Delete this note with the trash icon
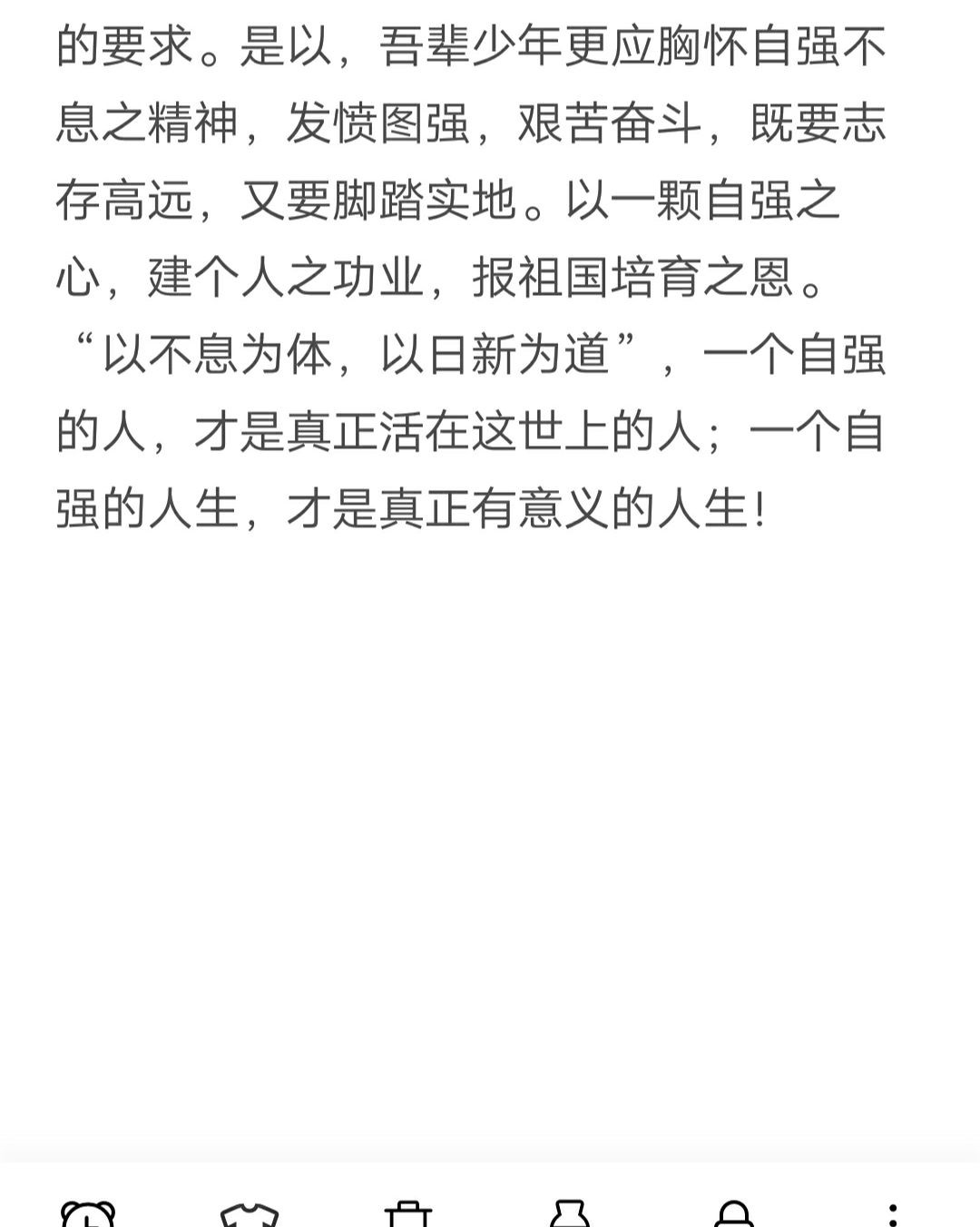 (x=408, y=1214)
